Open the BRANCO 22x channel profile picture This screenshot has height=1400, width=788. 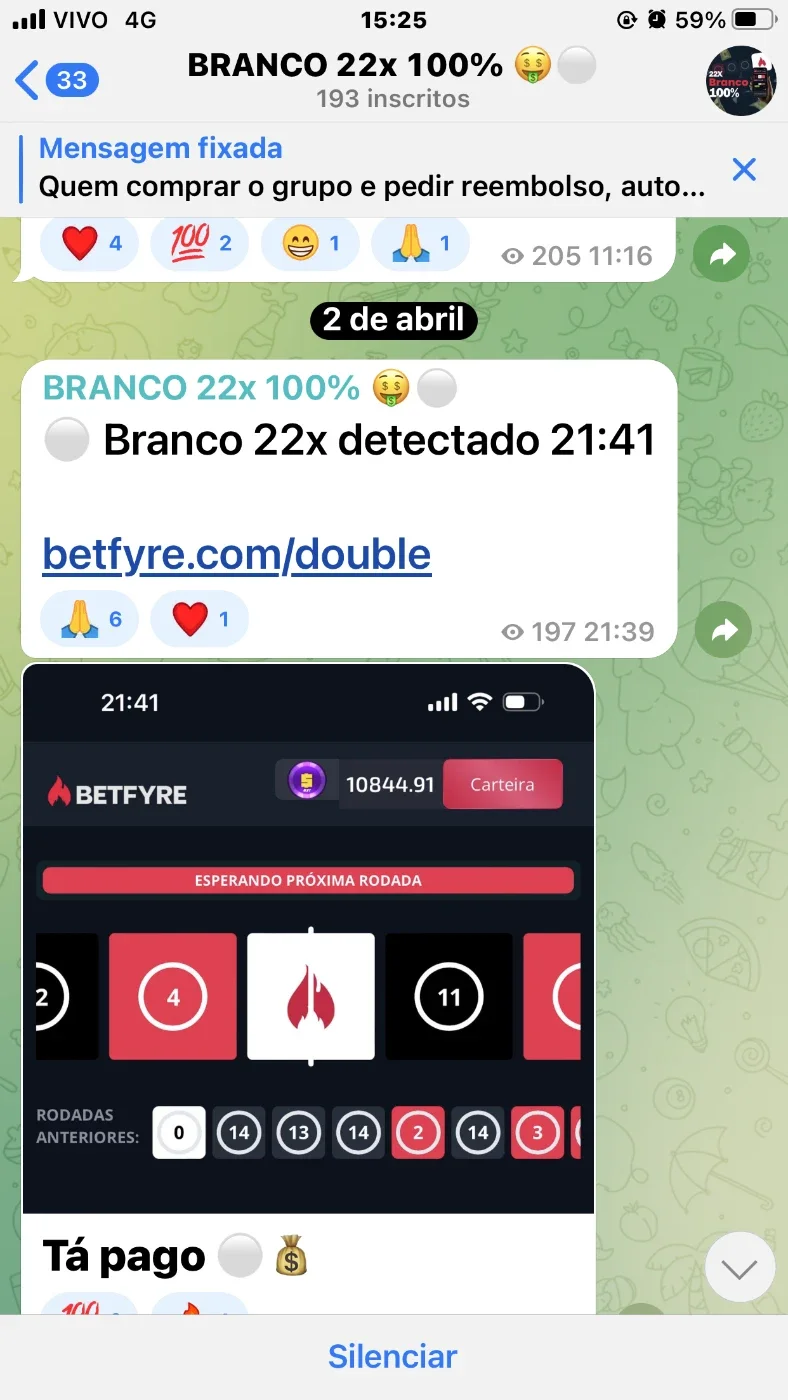pos(741,81)
